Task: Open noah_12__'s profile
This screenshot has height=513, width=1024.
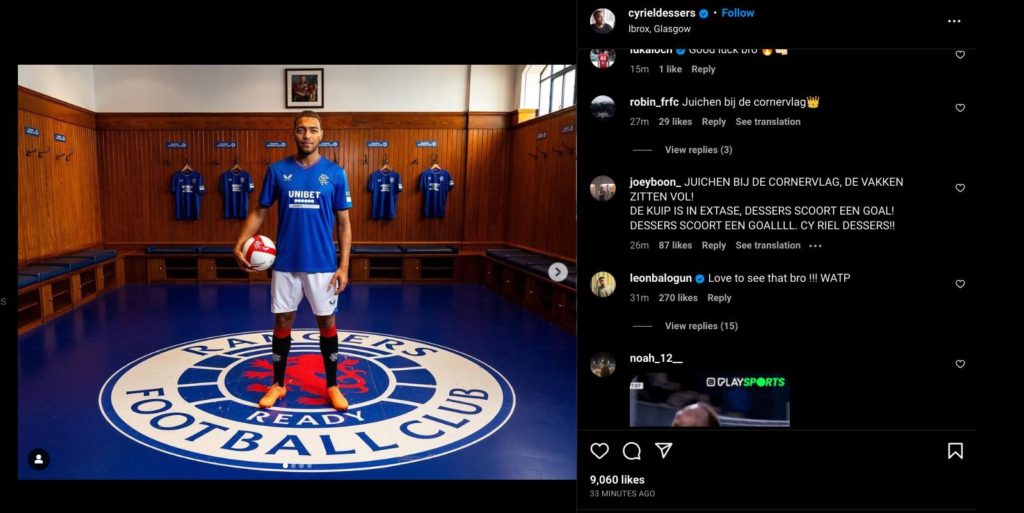Action: point(656,358)
